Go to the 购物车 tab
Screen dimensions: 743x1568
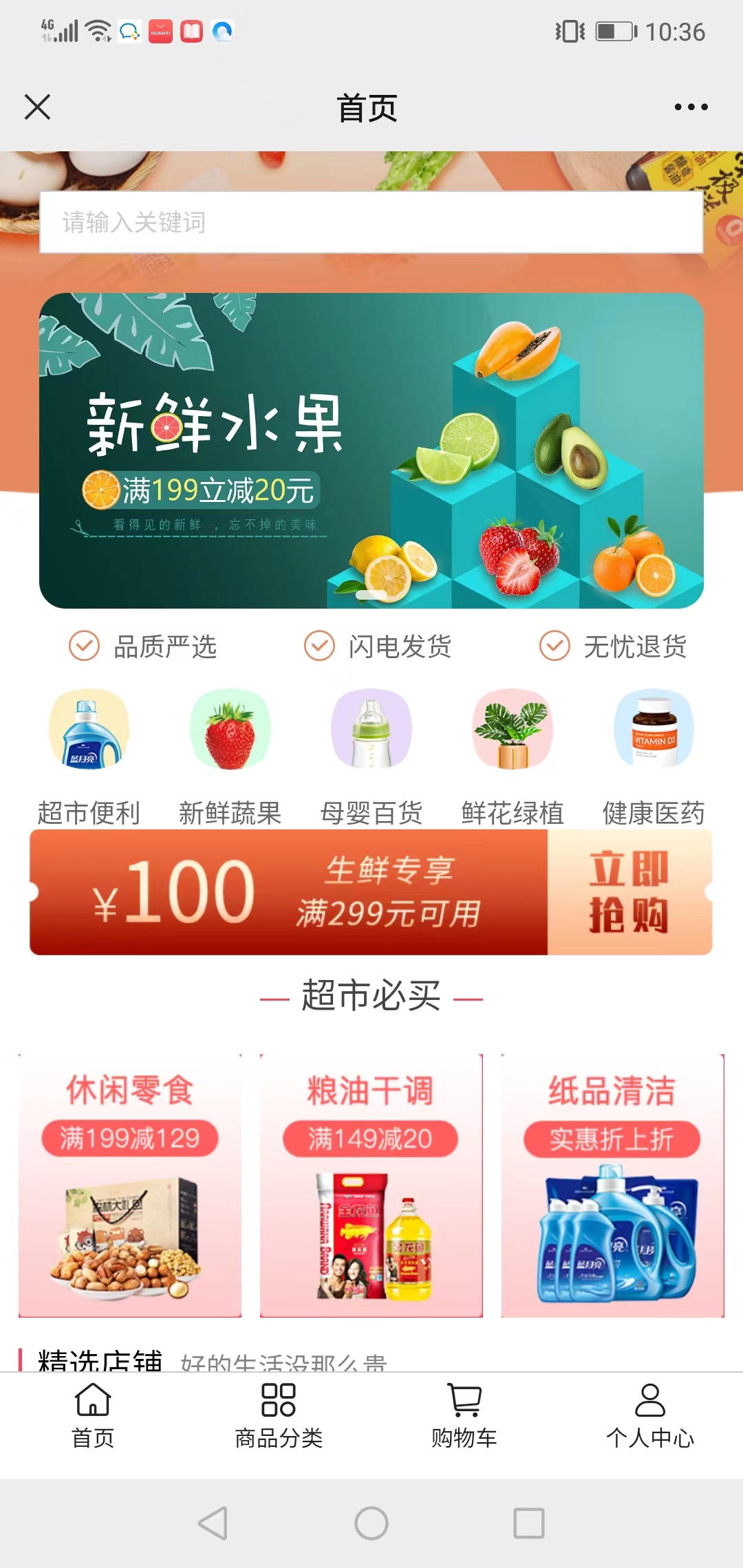click(464, 1417)
